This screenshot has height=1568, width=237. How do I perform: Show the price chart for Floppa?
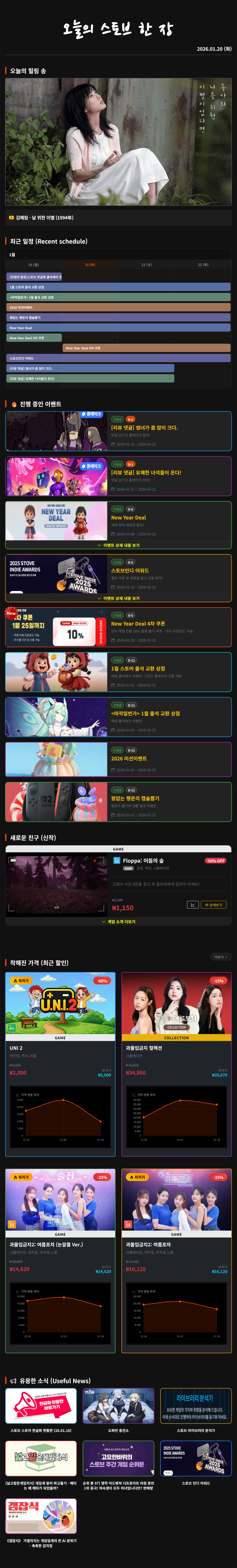click(192, 905)
